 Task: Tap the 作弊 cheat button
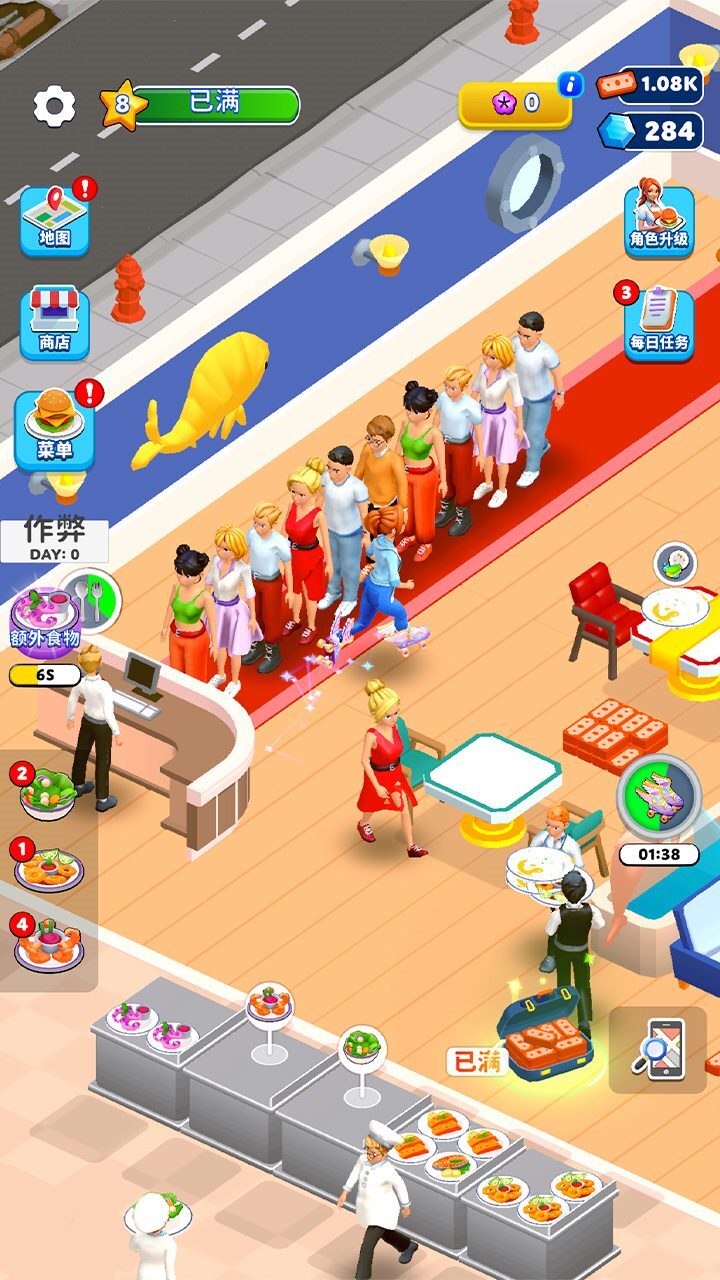click(54, 539)
